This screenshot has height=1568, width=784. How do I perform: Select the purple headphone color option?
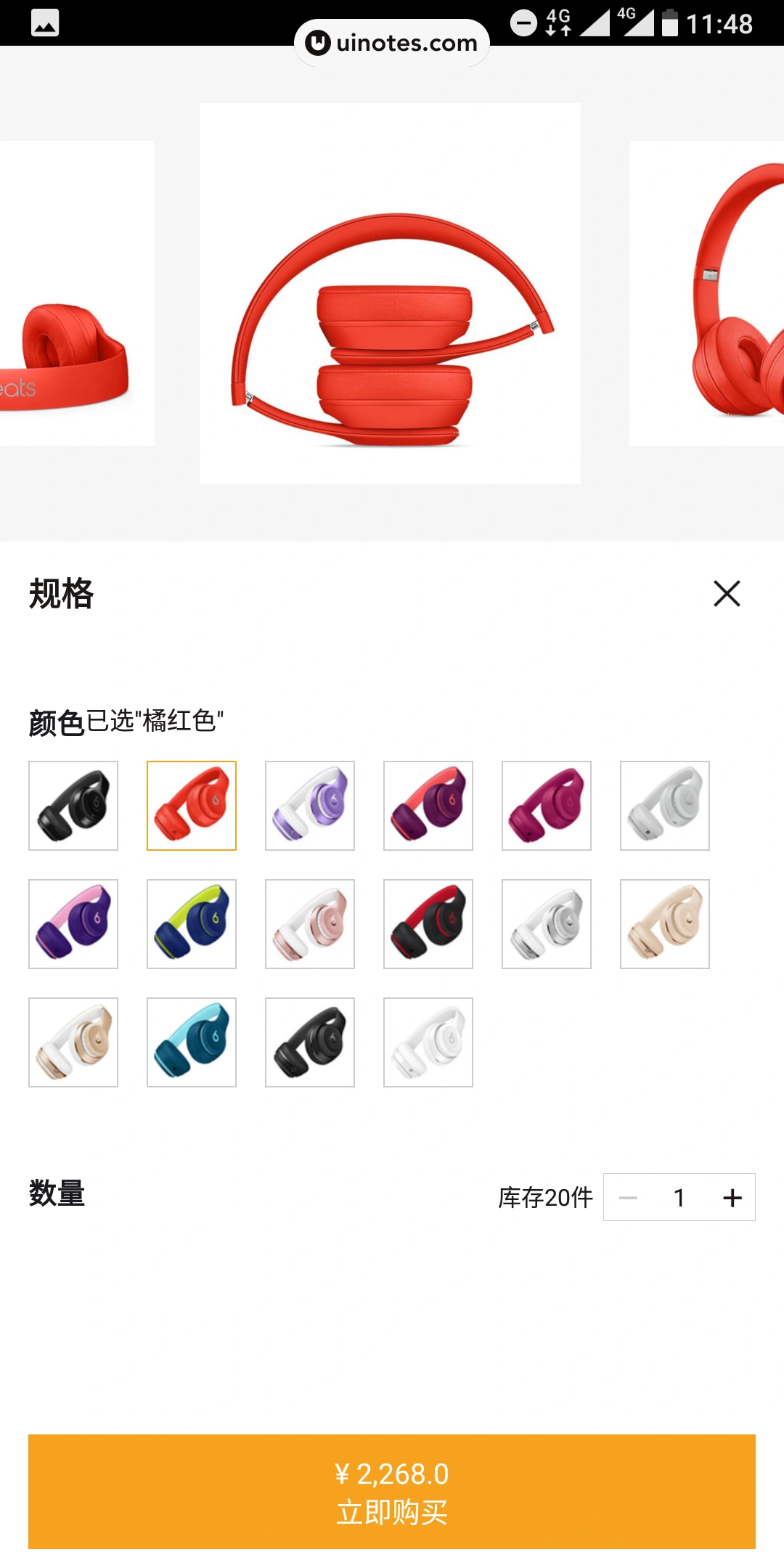[x=310, y=806]
